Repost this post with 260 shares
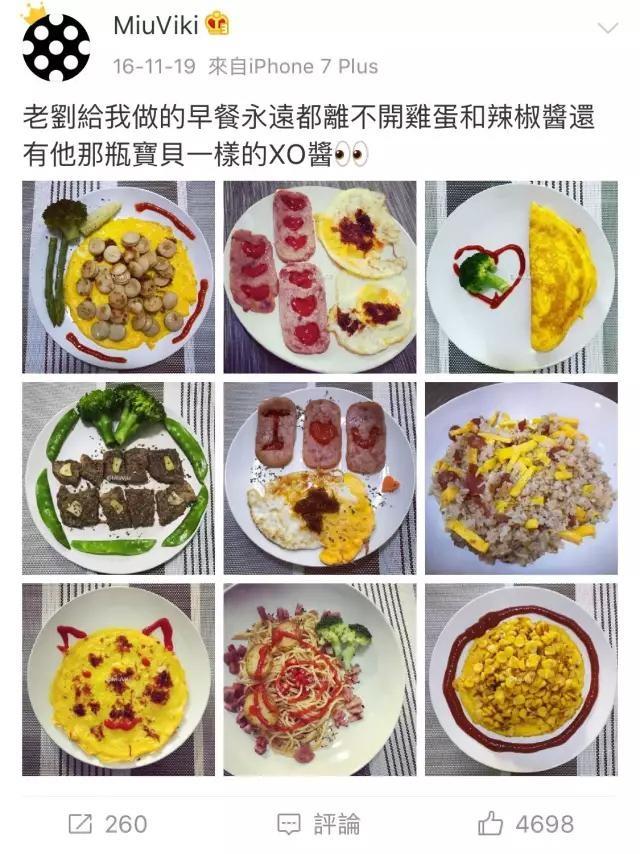This screenshot has height=854, width=640. (108, 824)
